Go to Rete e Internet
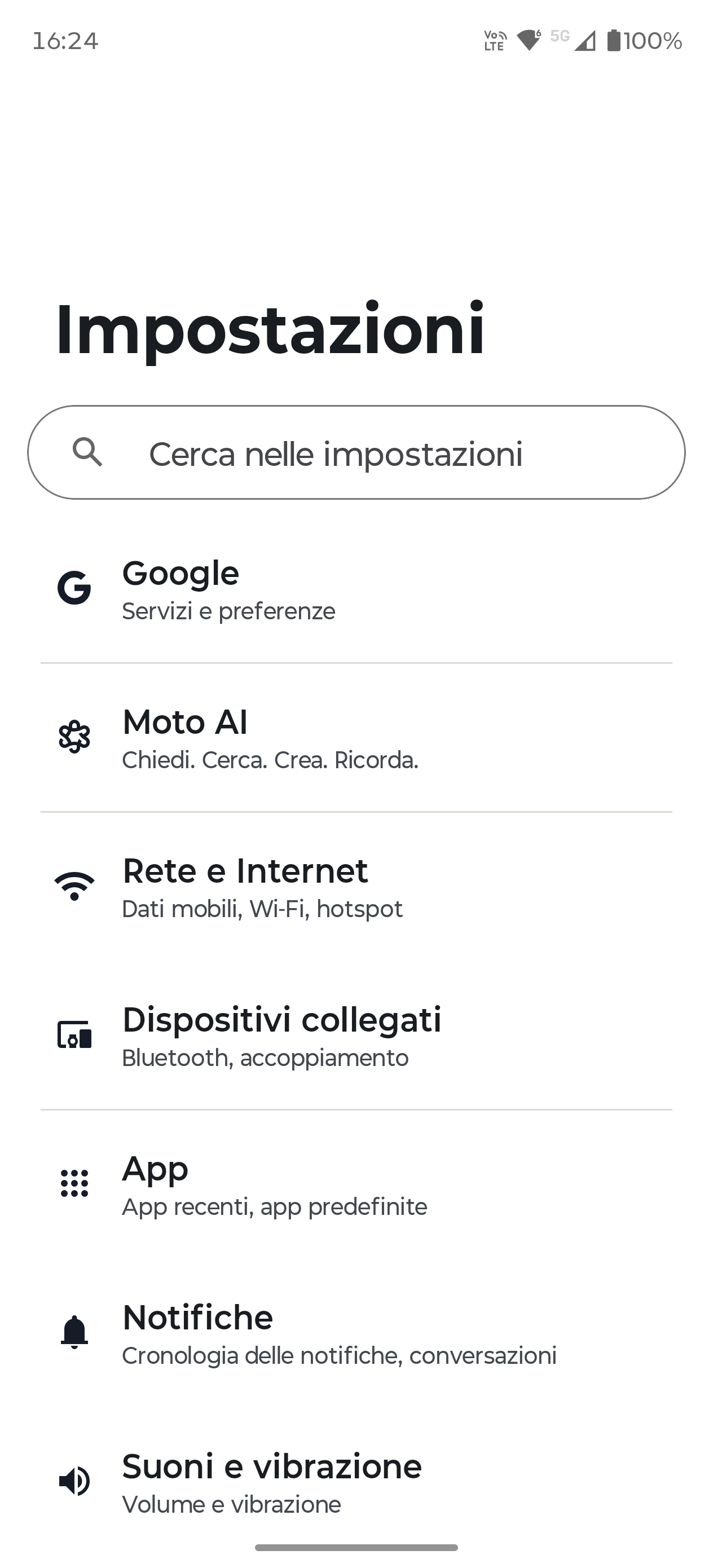This screenshot has width=713, height=1568. click(x=356, y=886)
